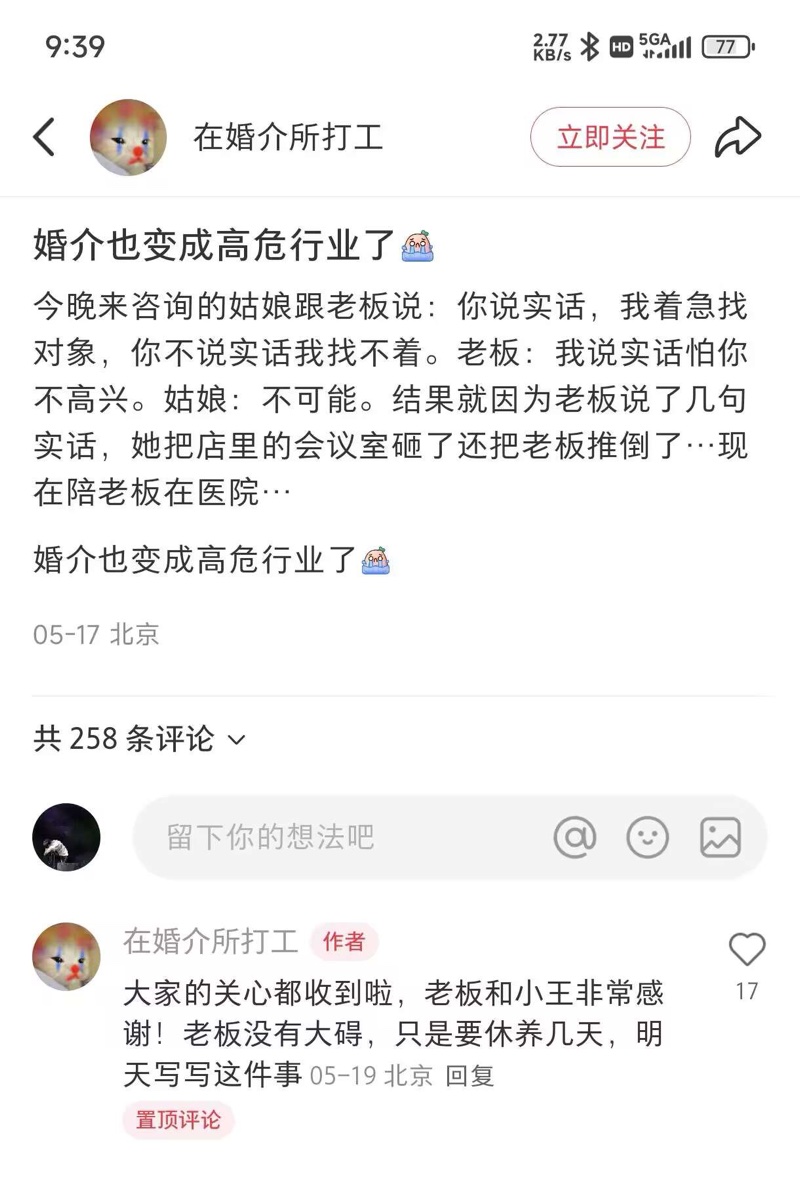Reply to the author's pinned comment via 回复
The image size is (800, 1183).
pos(470,1076)
